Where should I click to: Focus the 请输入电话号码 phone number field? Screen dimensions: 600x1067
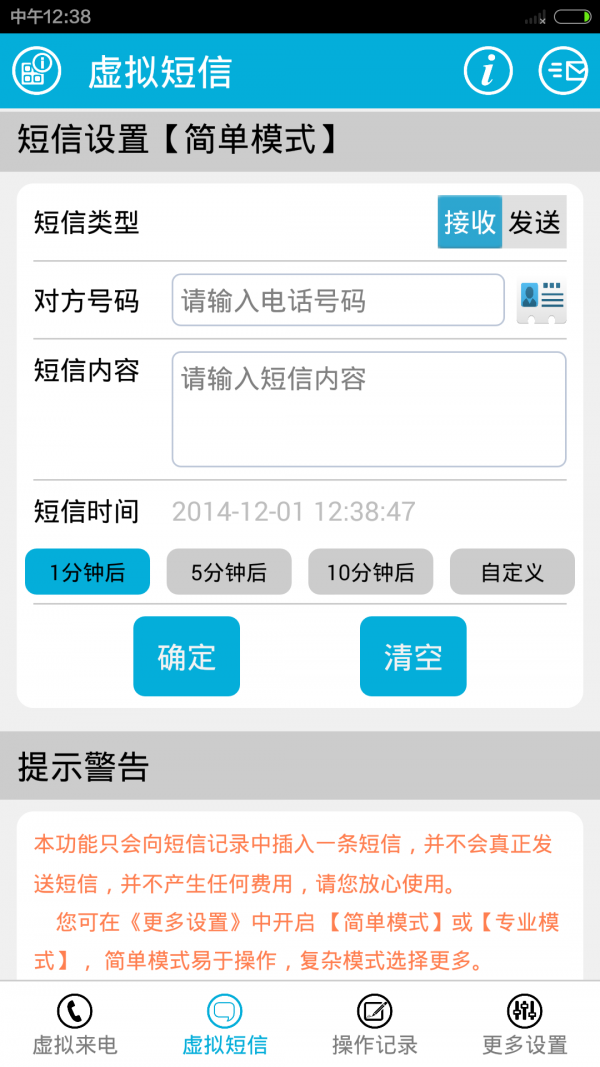(338, 300)
